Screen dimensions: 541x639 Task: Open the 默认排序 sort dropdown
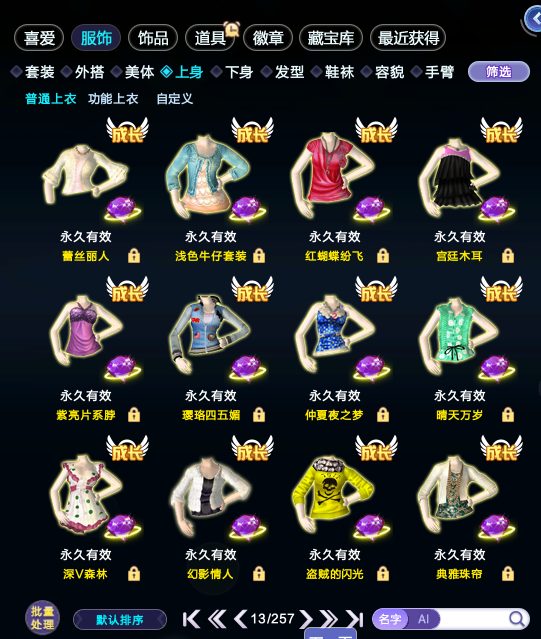pyautogui.click(x=120, y=620)
